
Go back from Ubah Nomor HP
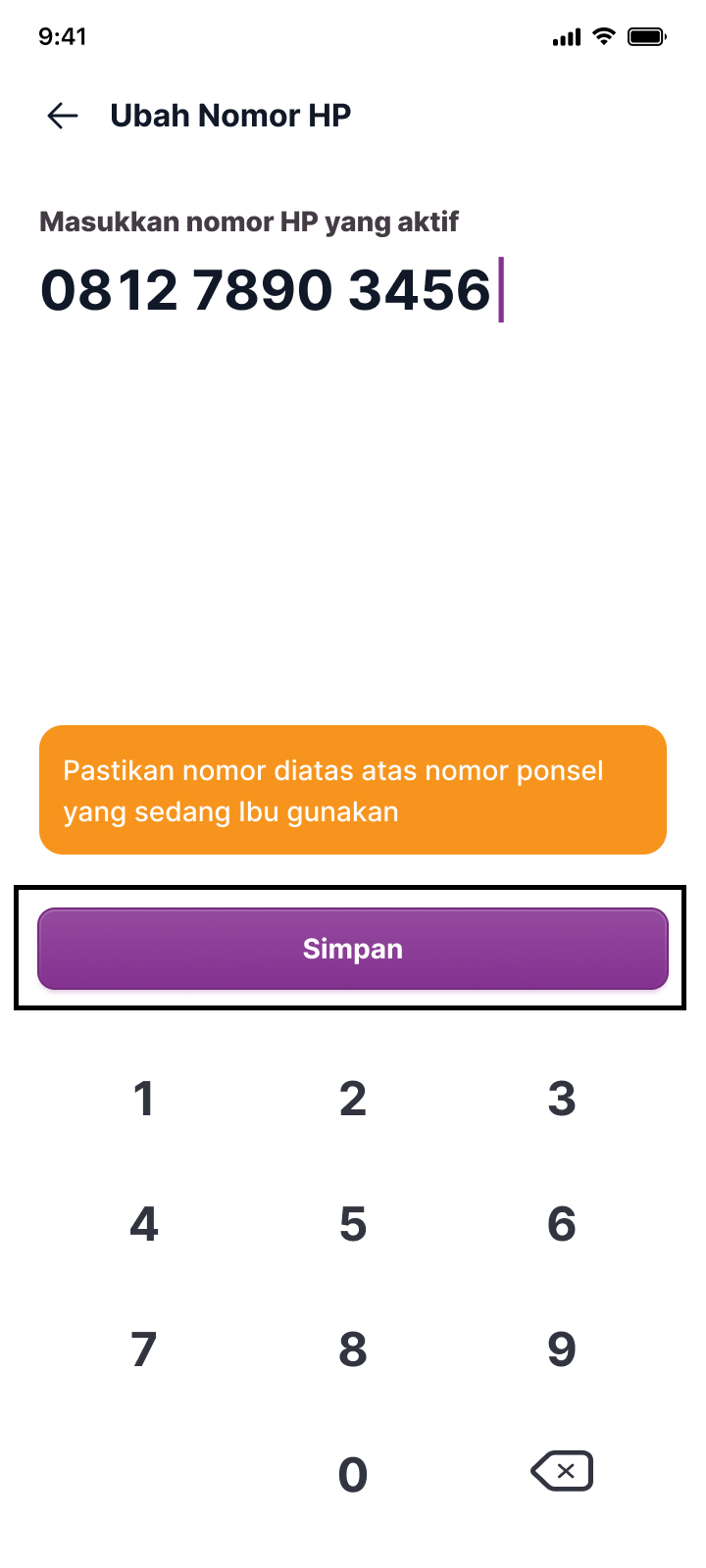pyautogui.click(x=63, y=116)
